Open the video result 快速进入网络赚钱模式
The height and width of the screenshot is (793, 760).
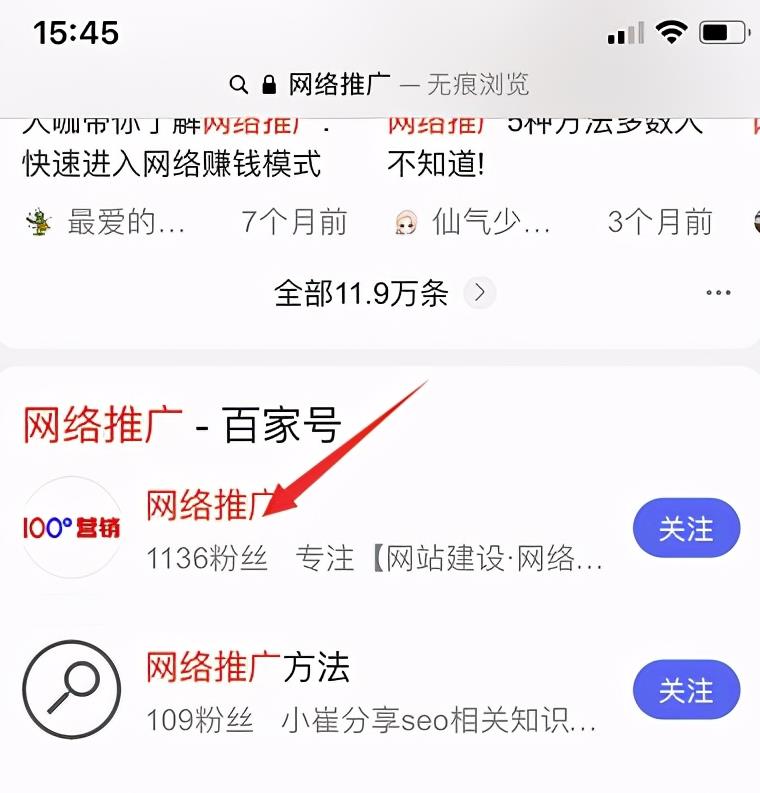pyautogui.click(x=172, y=162)
